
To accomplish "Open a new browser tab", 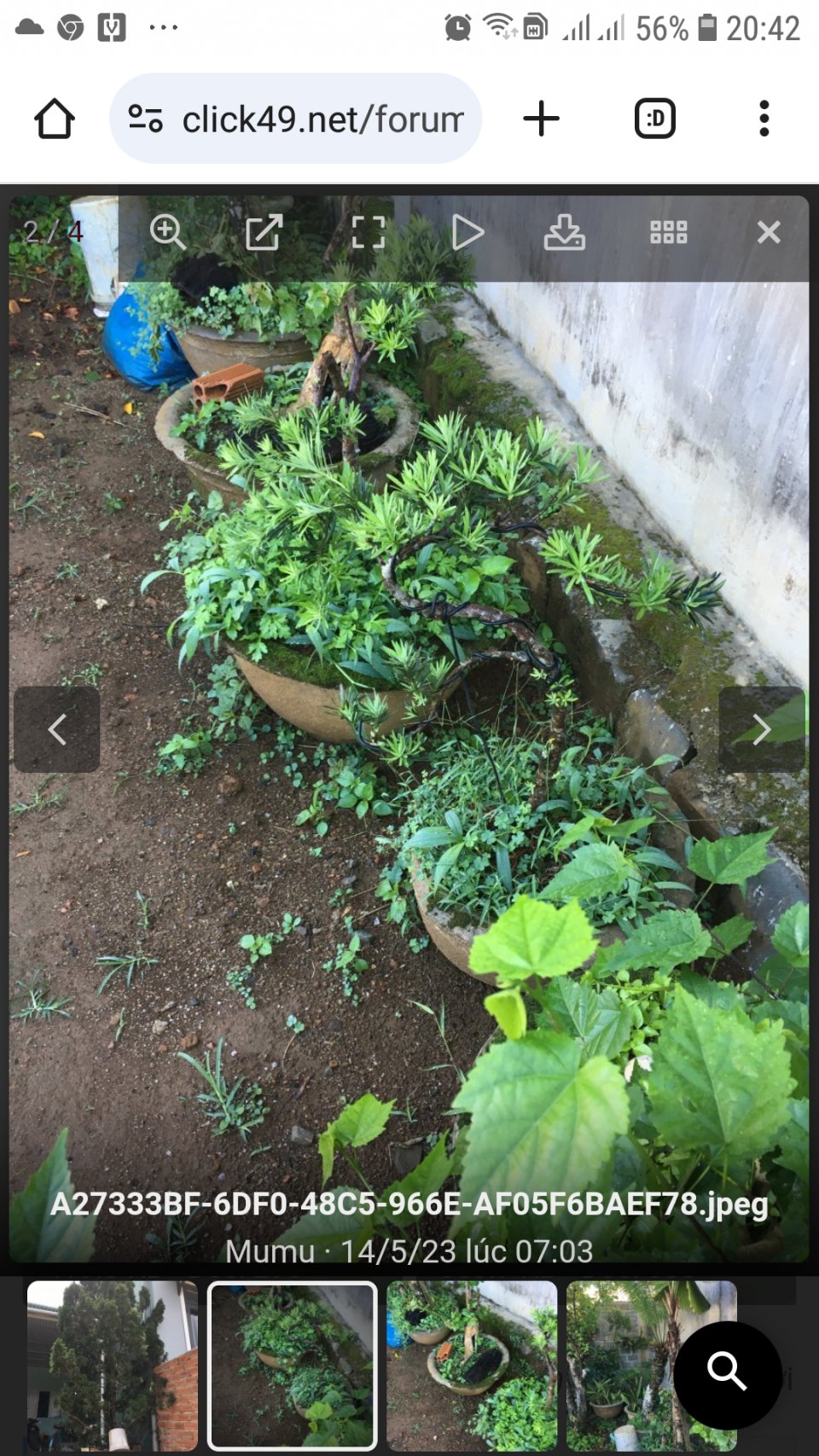I will pos(541,119).
